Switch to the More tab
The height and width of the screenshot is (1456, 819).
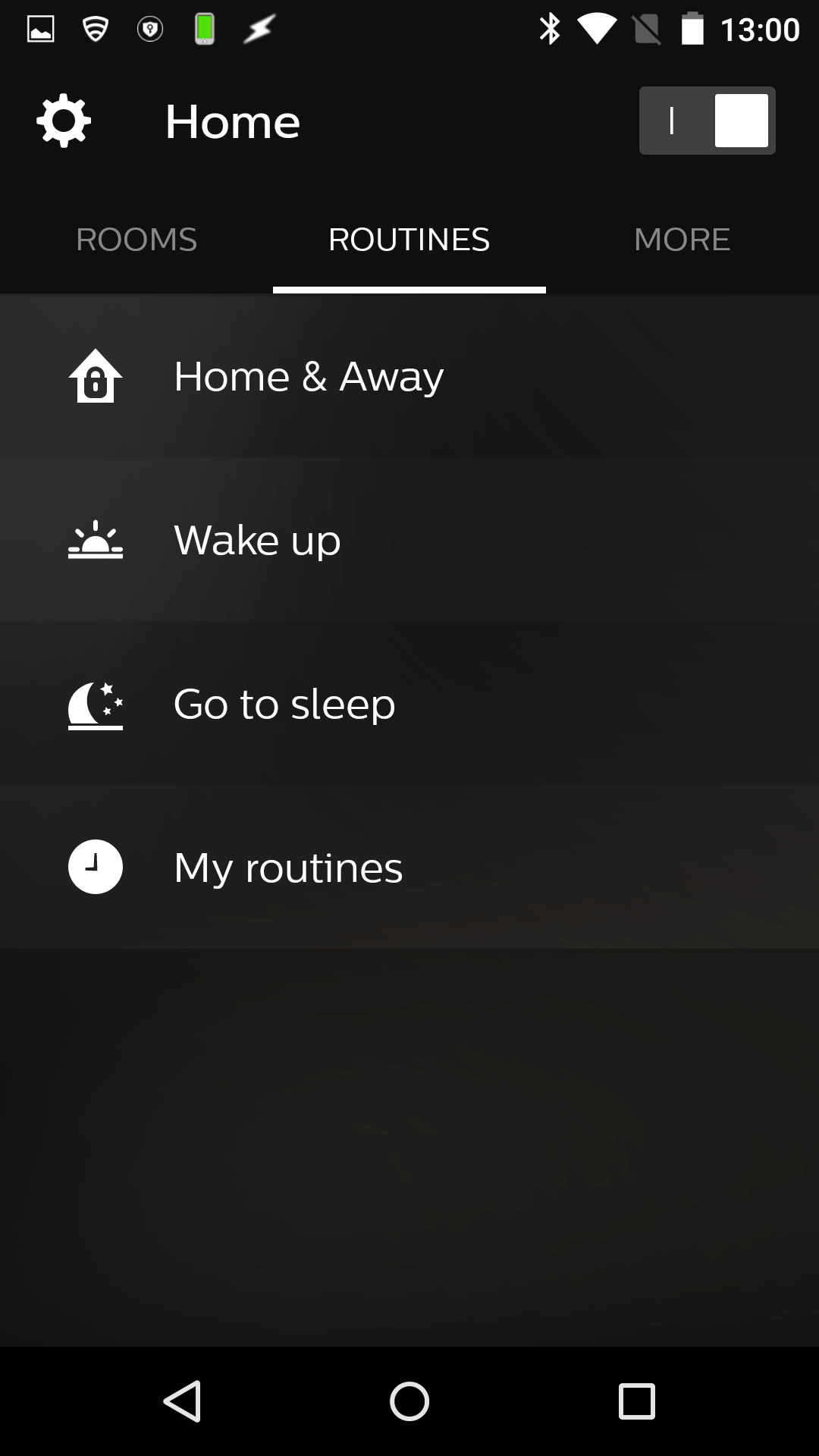[x=682, y=240]
